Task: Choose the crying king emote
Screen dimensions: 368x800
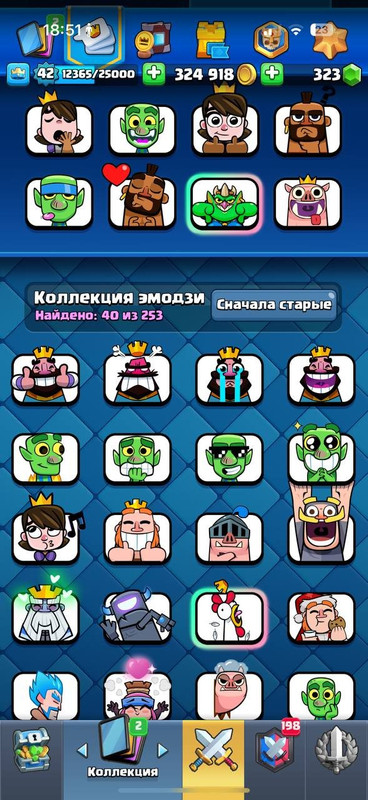Action: pyautogui.click(x=229, y=376)
